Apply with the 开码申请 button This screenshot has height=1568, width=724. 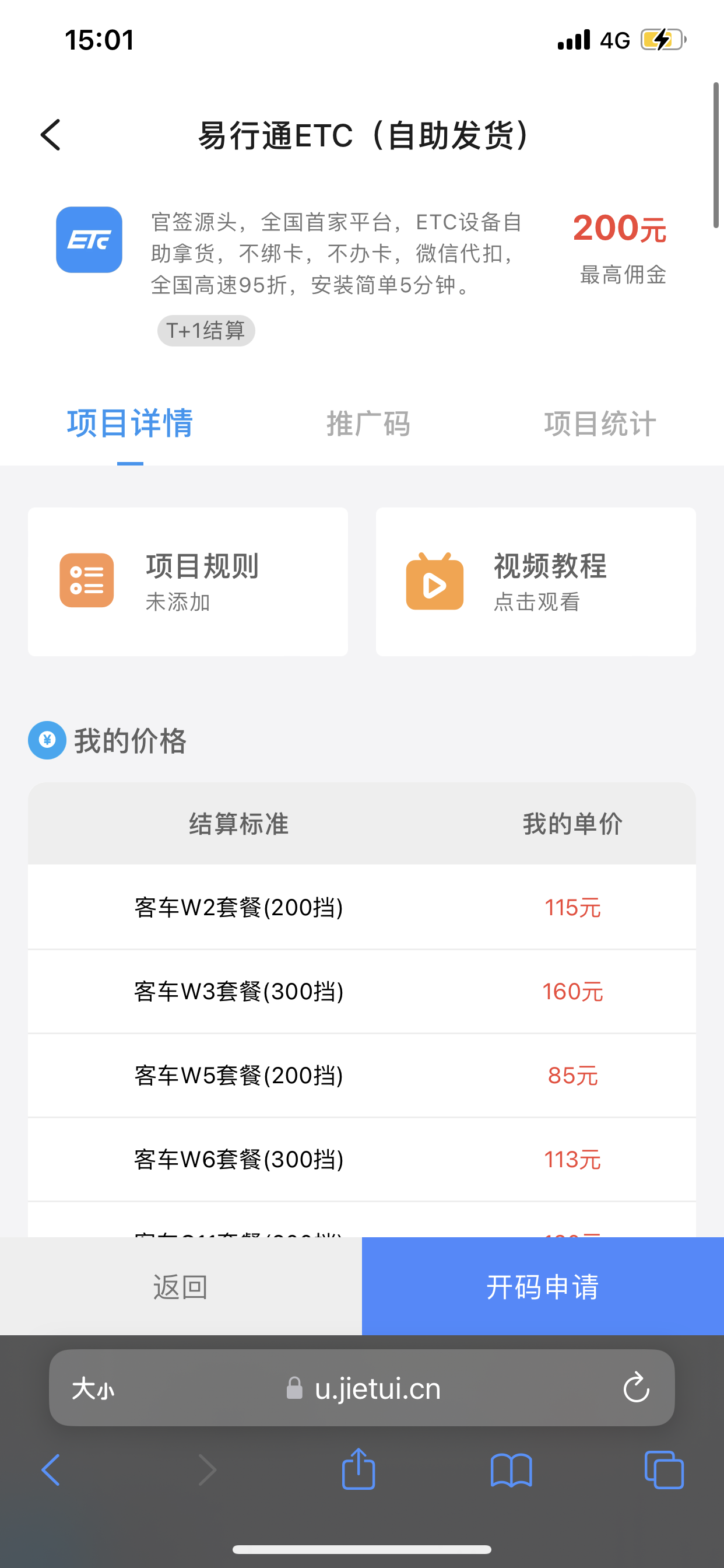[x=543, y=1287]
